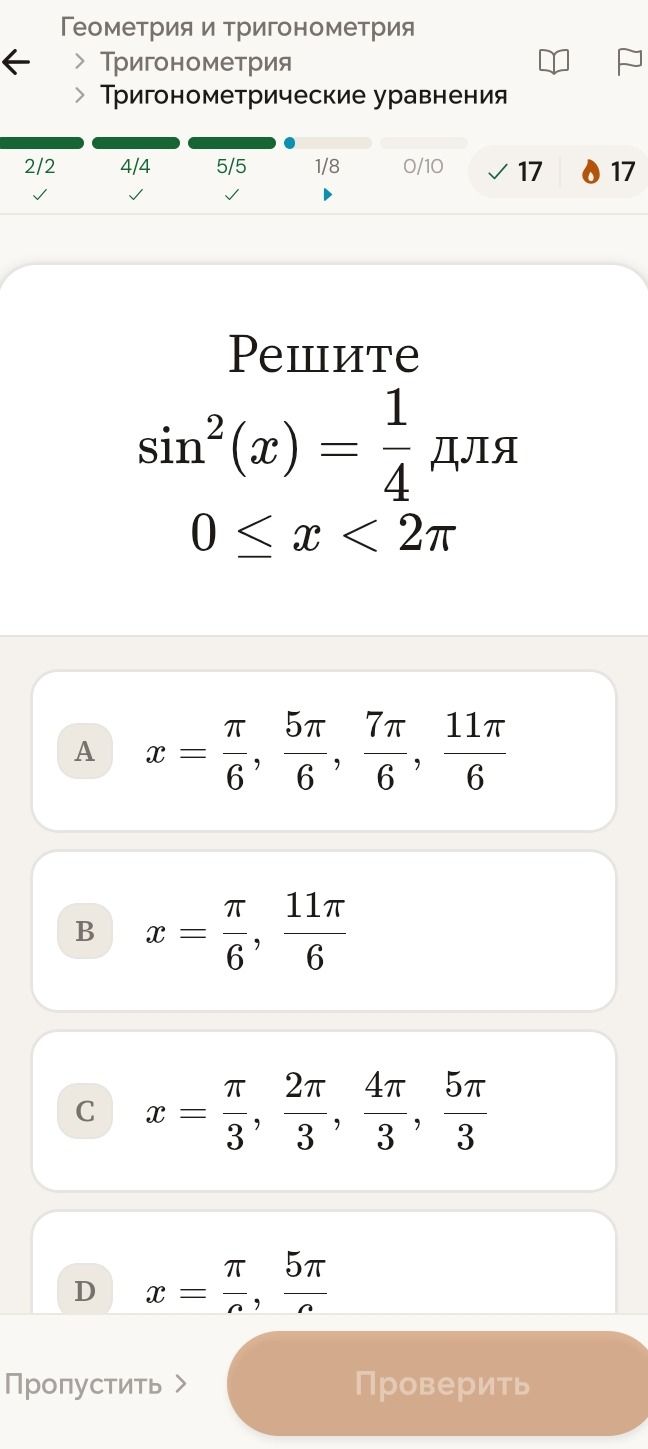Screen dimensions: 648x1449
Task: Open the Тригонометрические уравнения breadcrumb
Action: click(304, 96)
